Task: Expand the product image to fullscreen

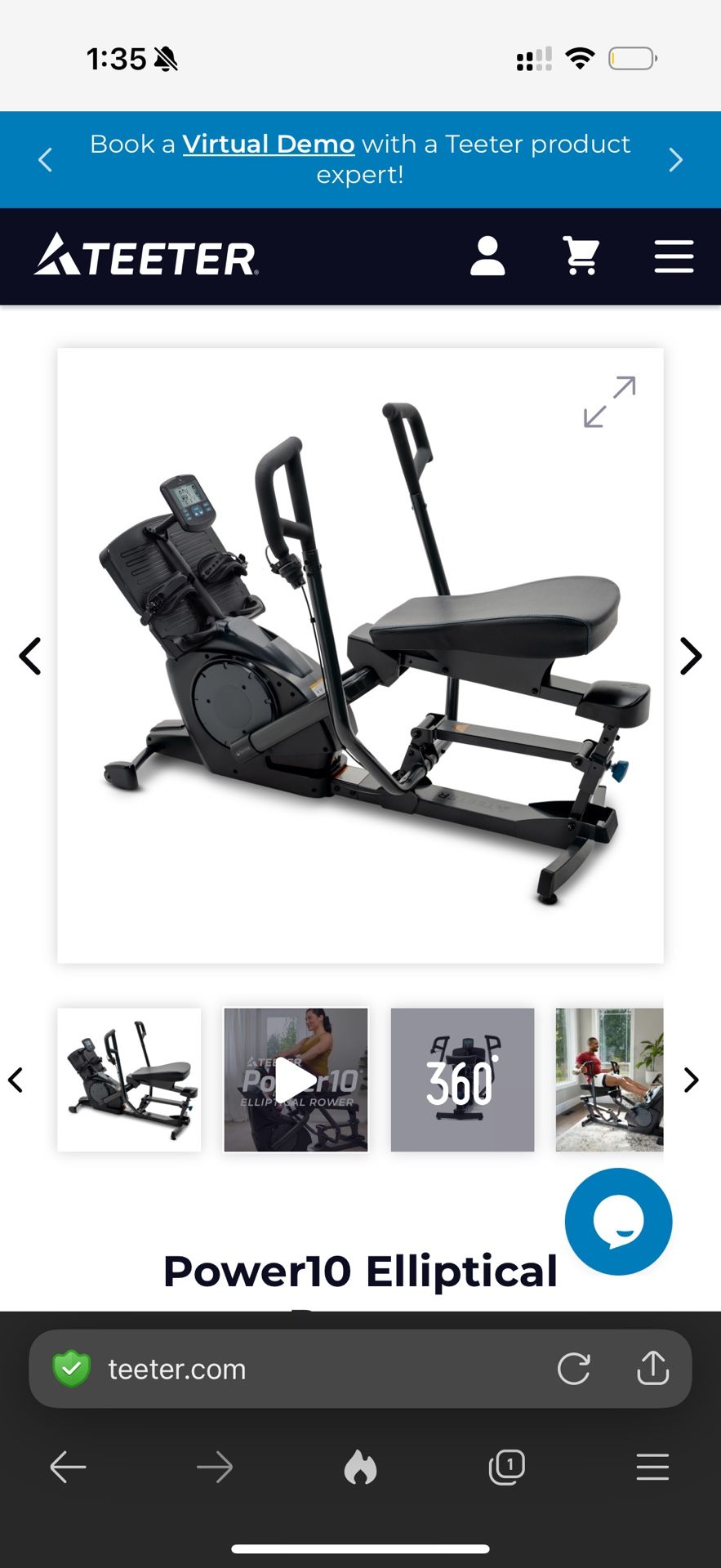Action: click(x=609, y=402)
